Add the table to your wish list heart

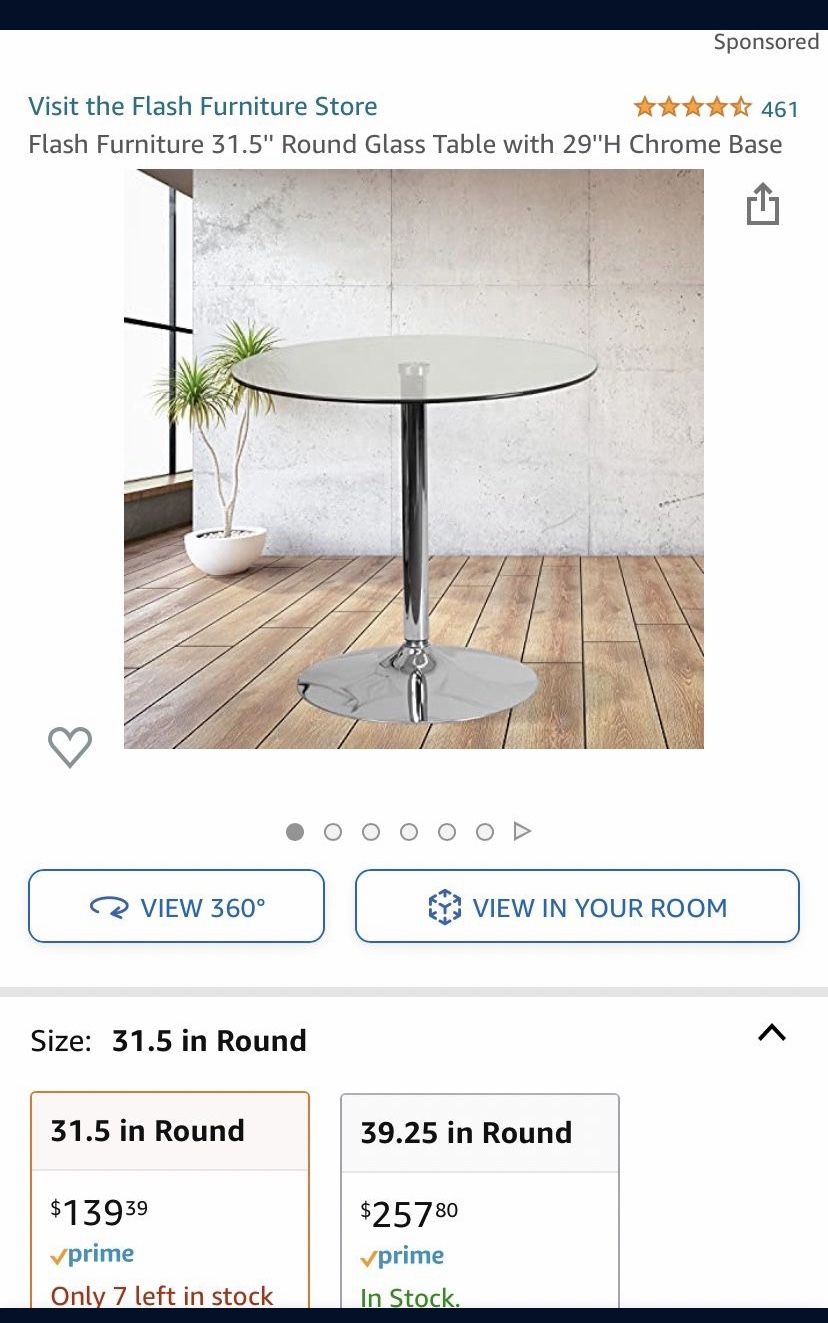tap(69, 745)
